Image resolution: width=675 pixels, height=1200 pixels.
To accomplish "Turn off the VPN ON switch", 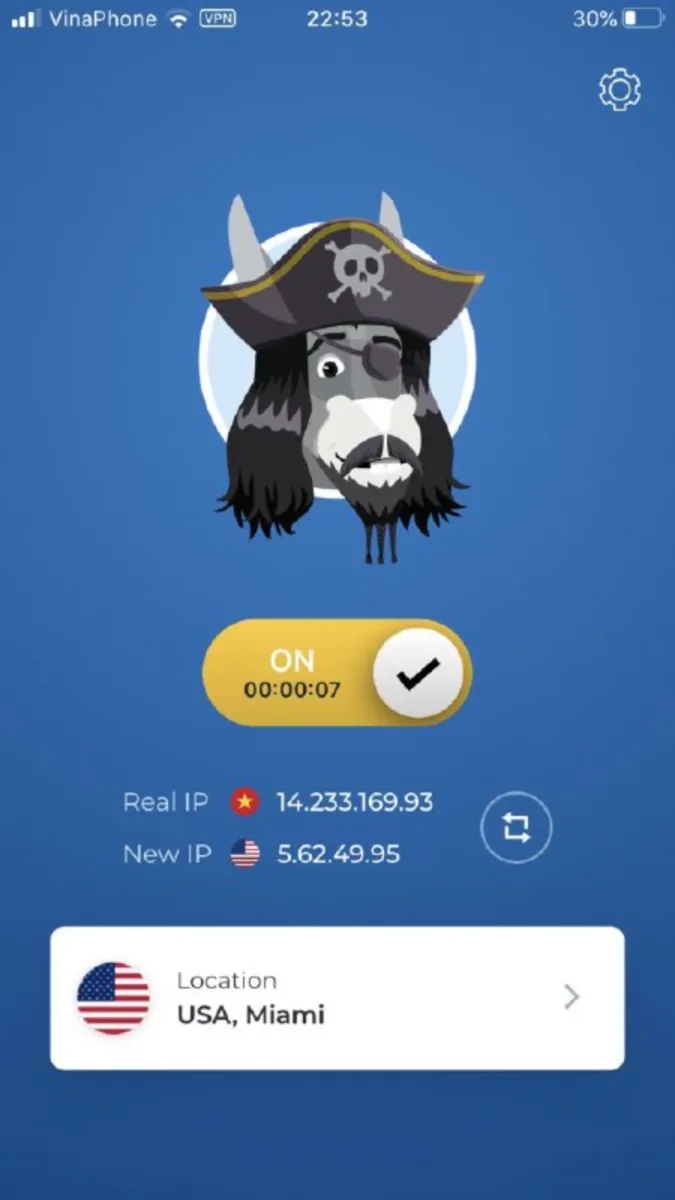I will pos(337,673).
